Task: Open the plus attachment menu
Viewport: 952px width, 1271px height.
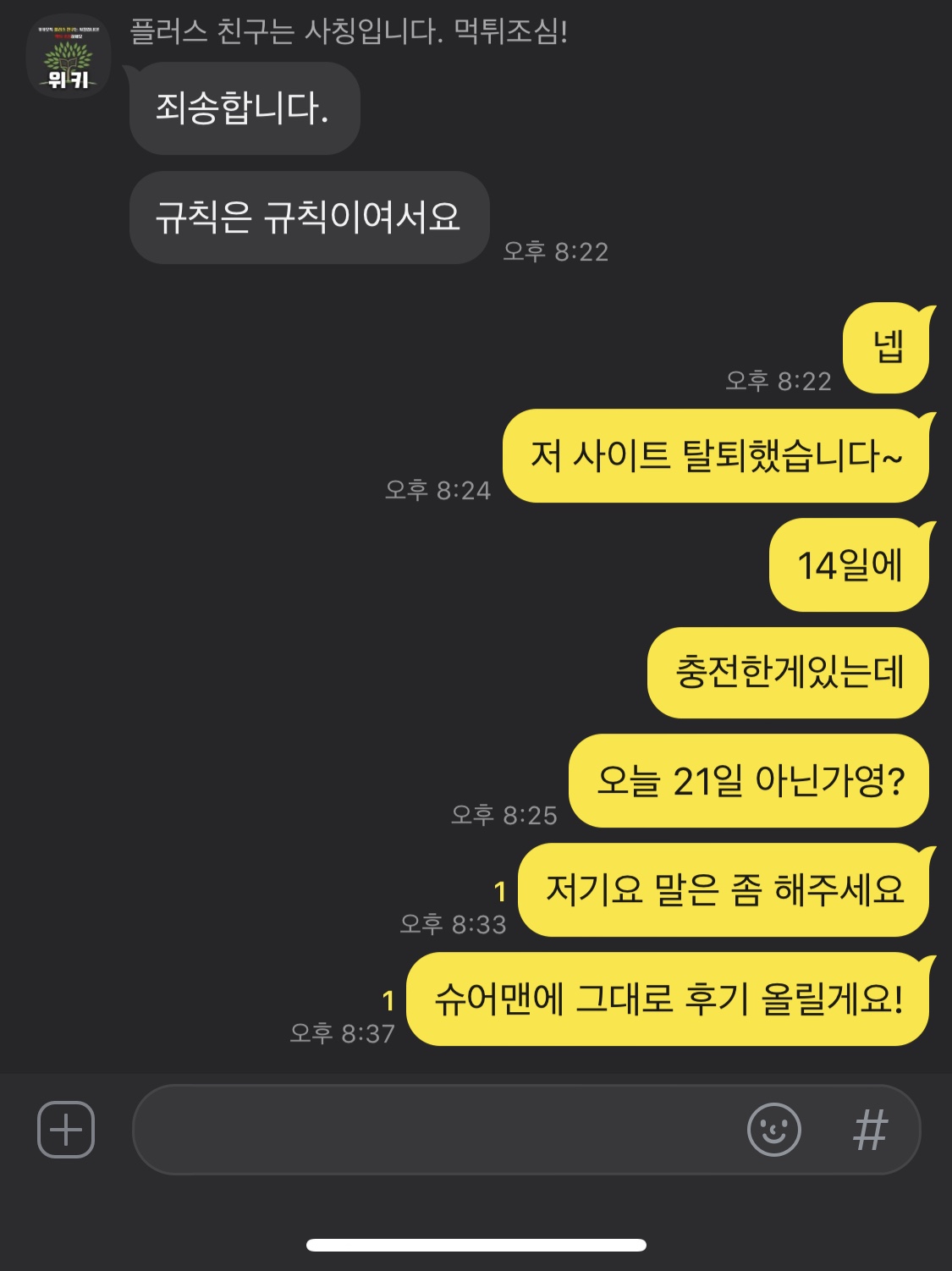Action: (x=66, y=1130)
